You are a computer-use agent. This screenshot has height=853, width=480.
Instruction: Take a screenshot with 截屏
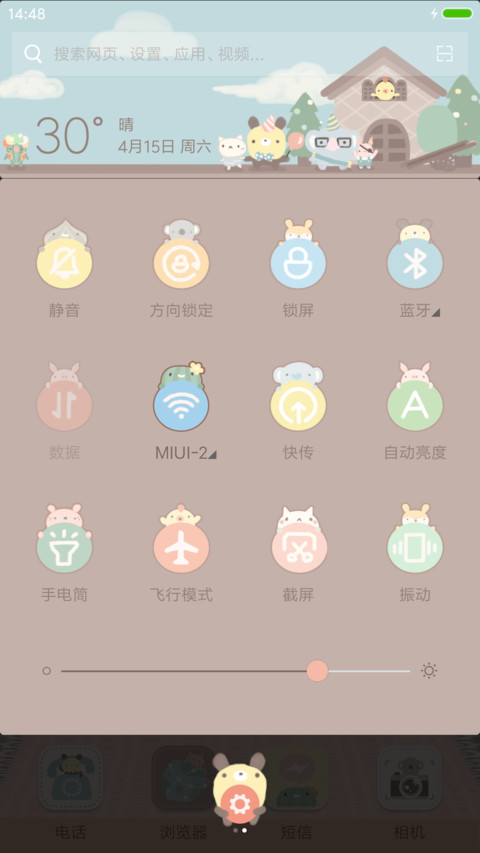(x=298, y=547)
